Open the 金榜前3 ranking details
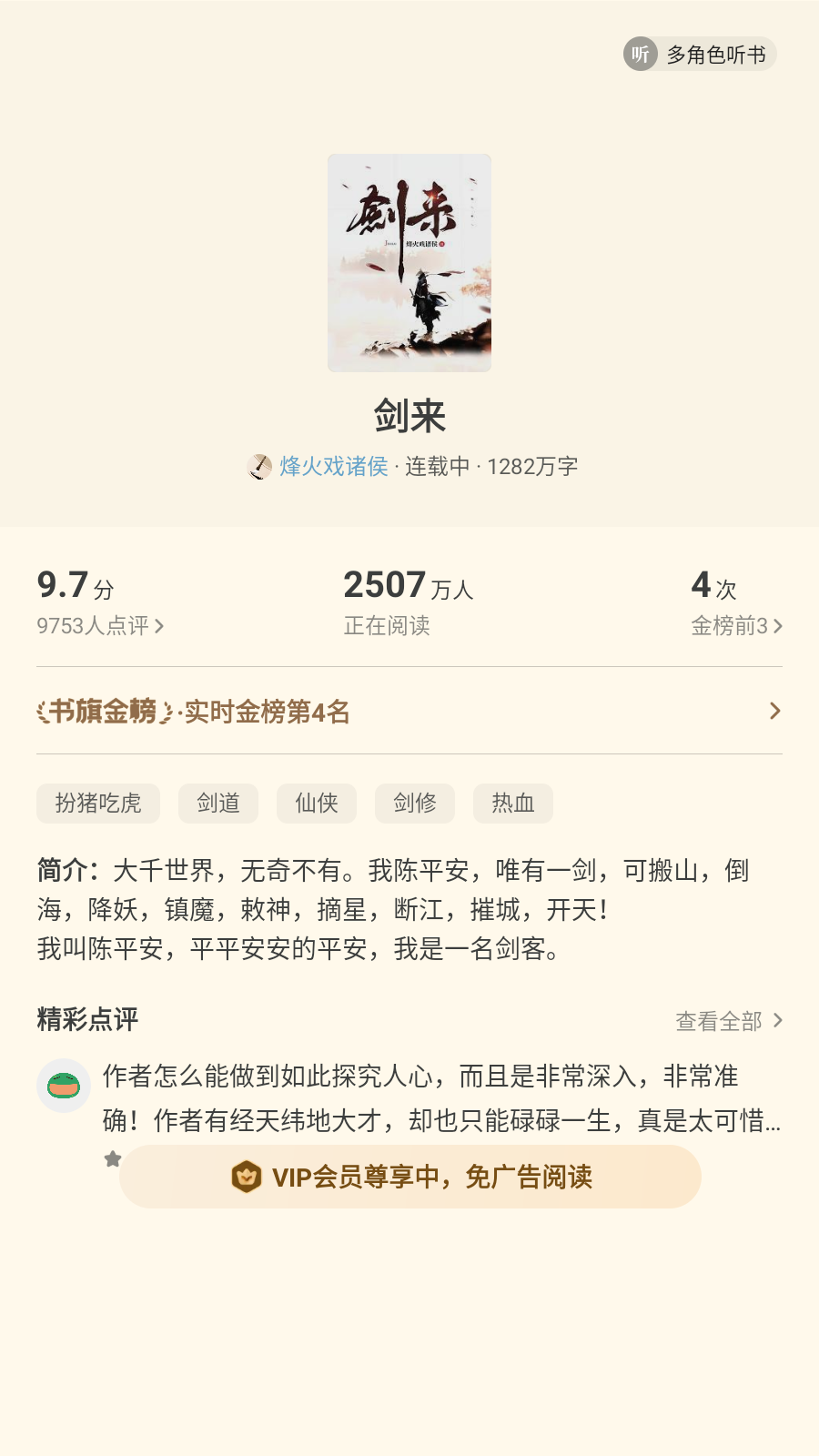 click(x=736, y=626)
